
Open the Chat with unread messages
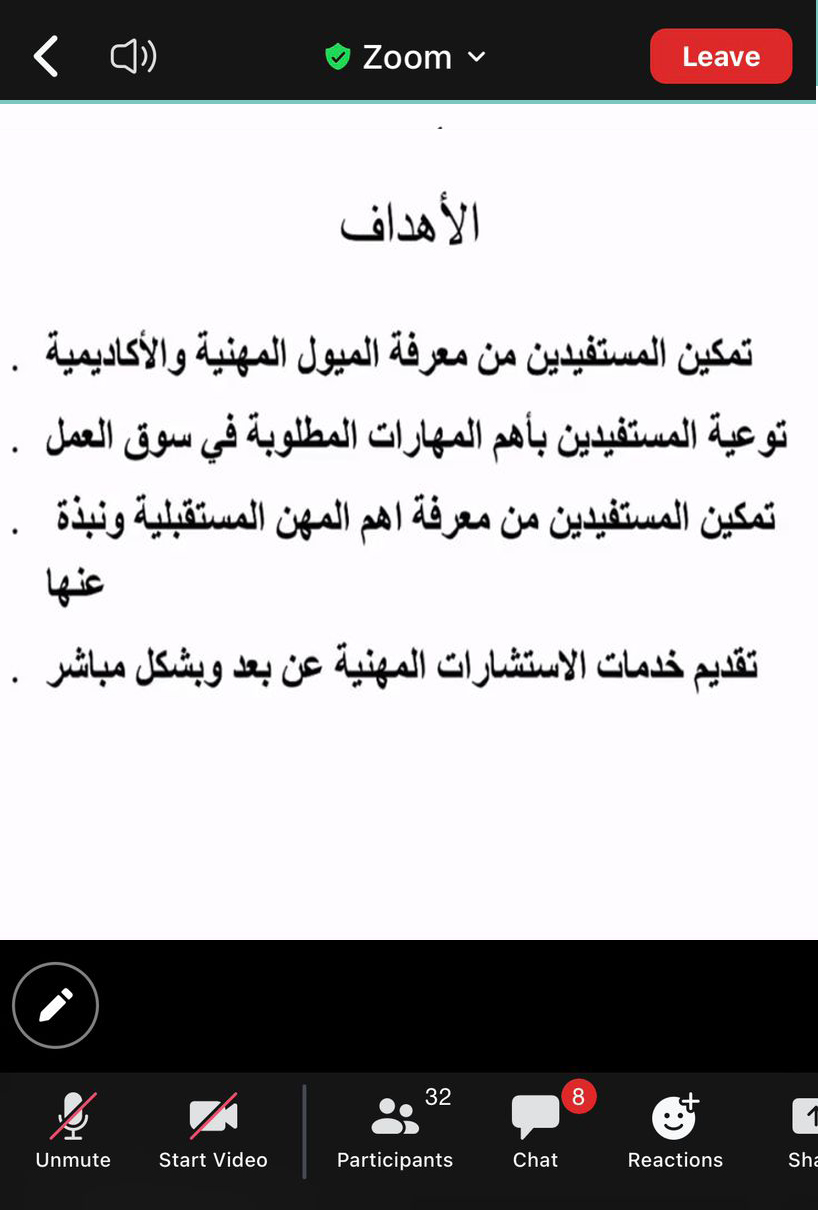536,1130
